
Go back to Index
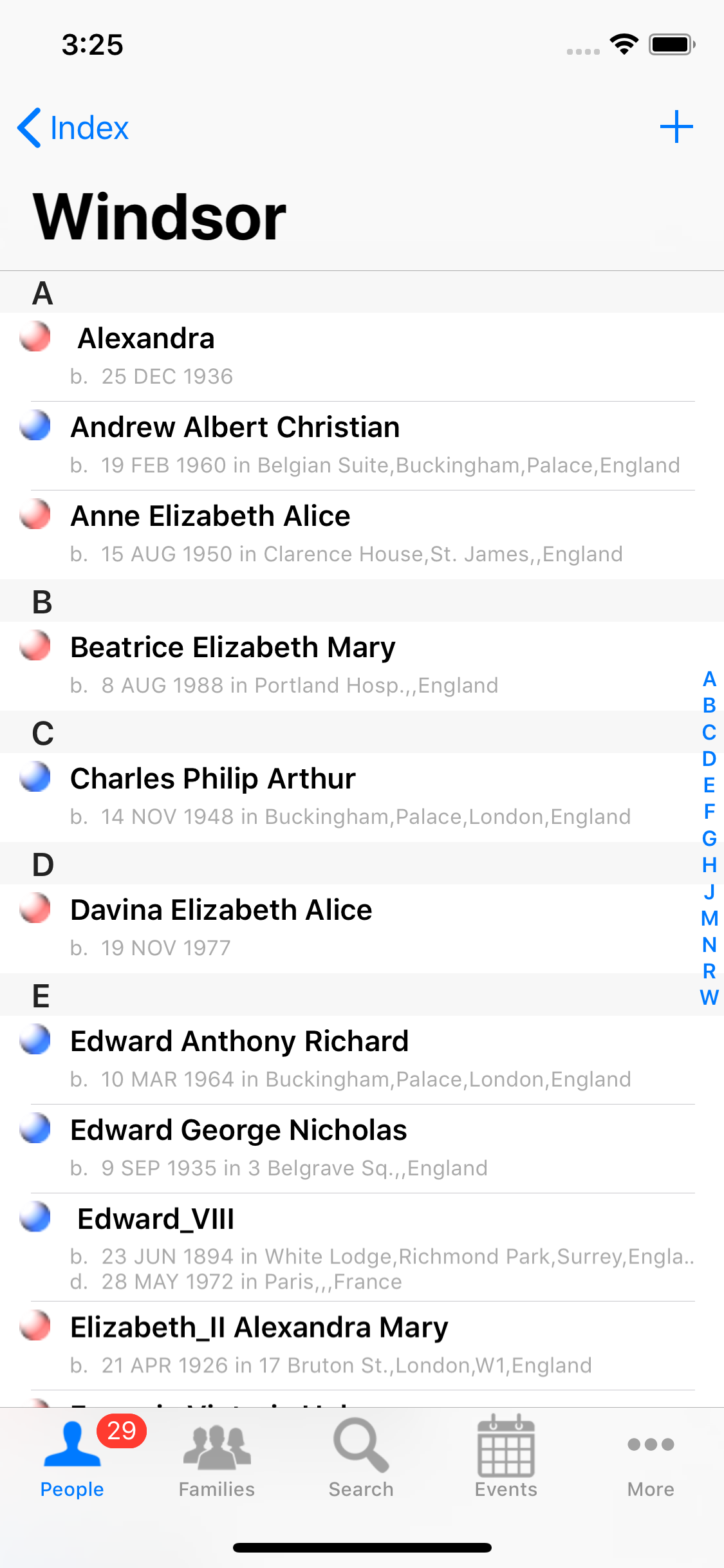pyautogui.click(x=73, y=128)
